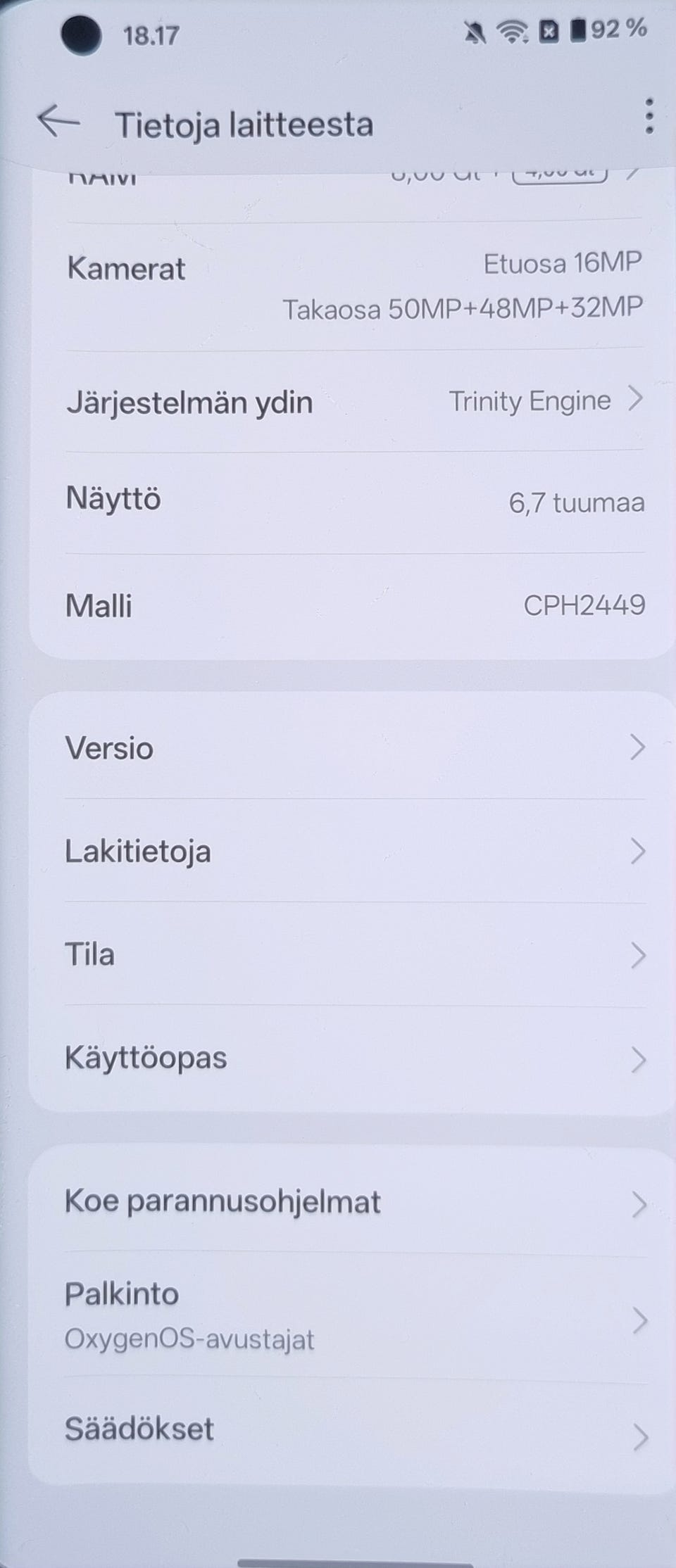Open Lakitietoja legal information

338,852
